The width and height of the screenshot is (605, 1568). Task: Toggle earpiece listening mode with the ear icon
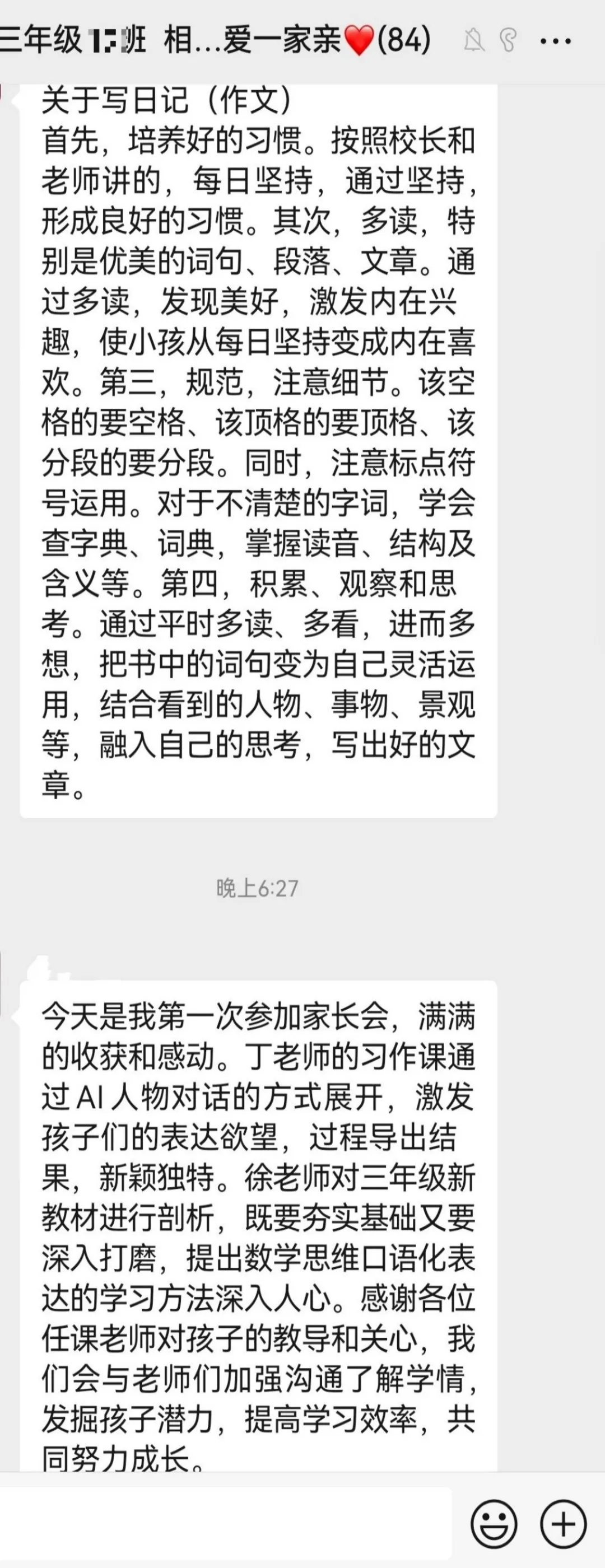tap(509, 39)
